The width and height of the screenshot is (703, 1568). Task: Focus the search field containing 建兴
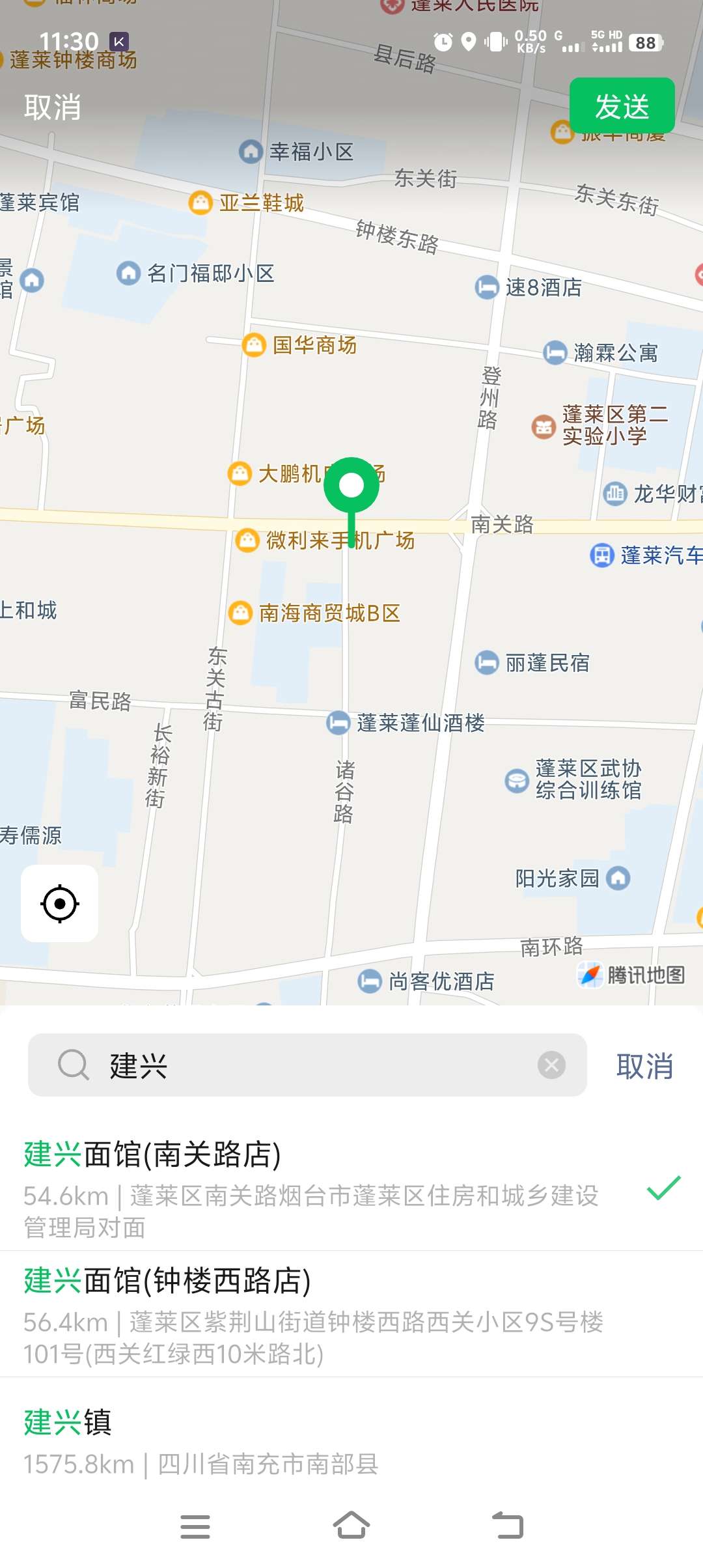pyautogui.click(x=312, y=1065)
